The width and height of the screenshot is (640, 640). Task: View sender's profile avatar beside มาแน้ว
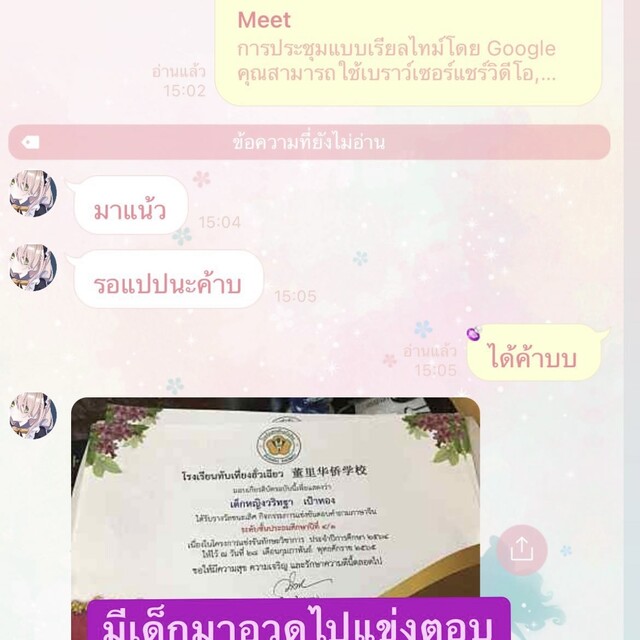(x=33, y=193)
